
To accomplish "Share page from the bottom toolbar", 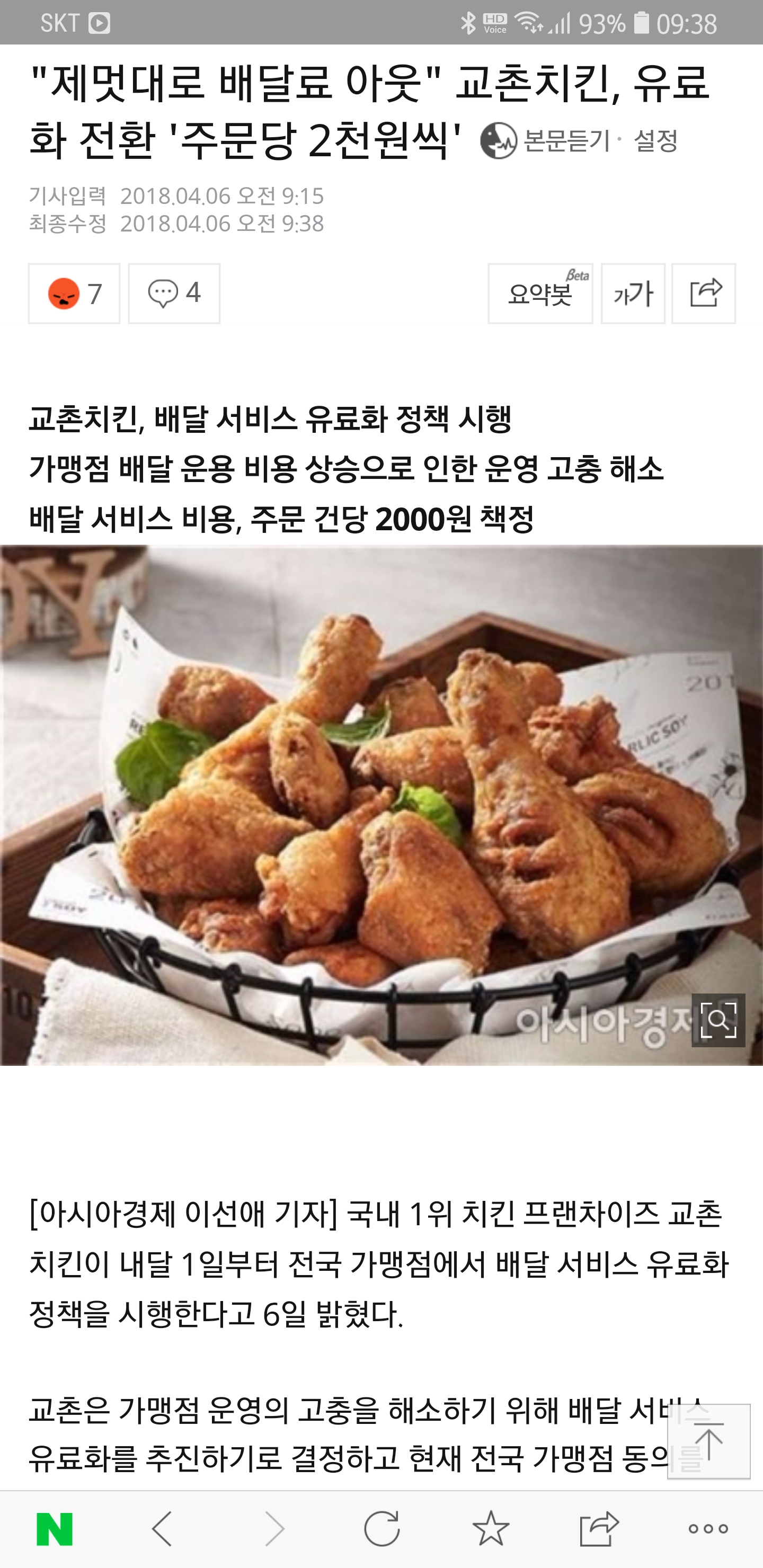I will (x=599, y=1528).
